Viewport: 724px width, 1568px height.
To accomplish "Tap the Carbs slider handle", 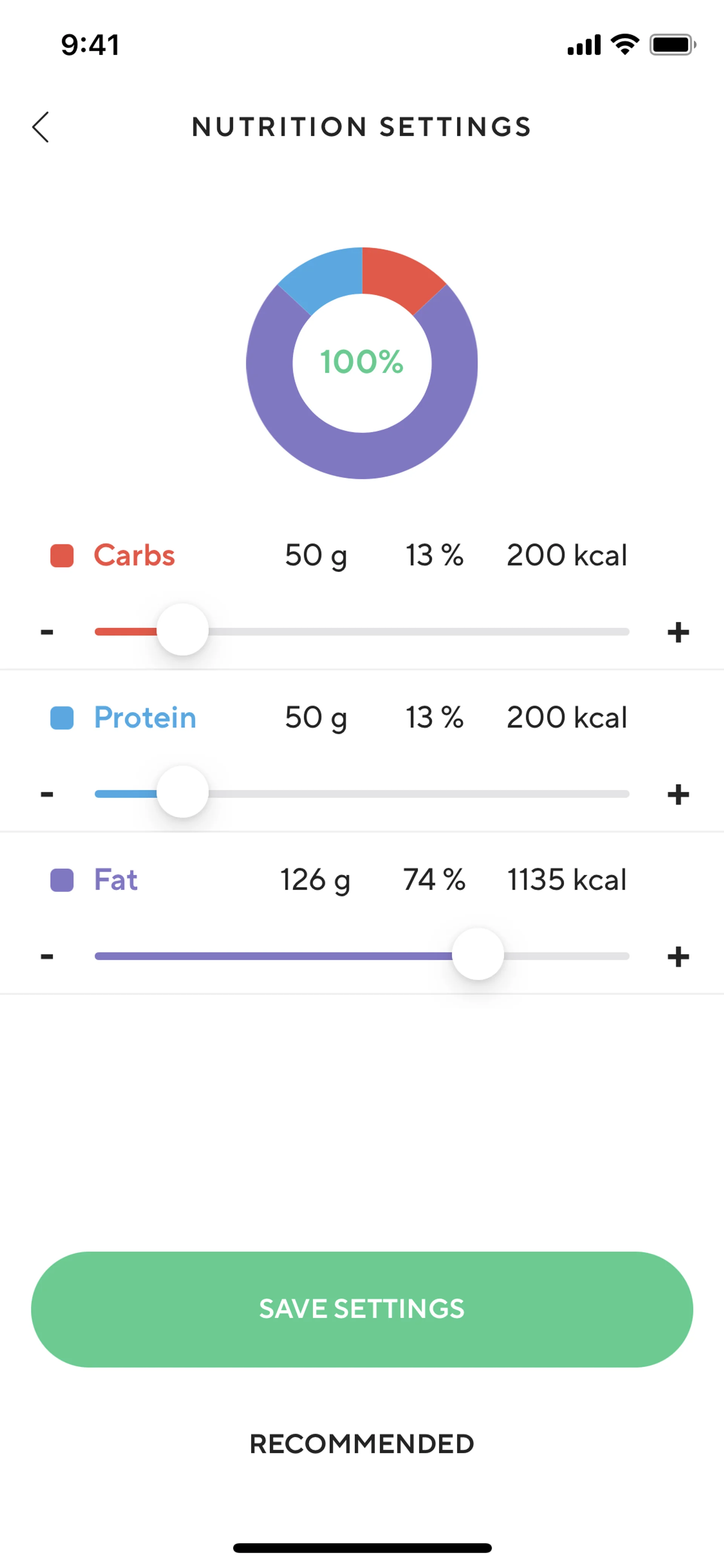I will 183,630.
